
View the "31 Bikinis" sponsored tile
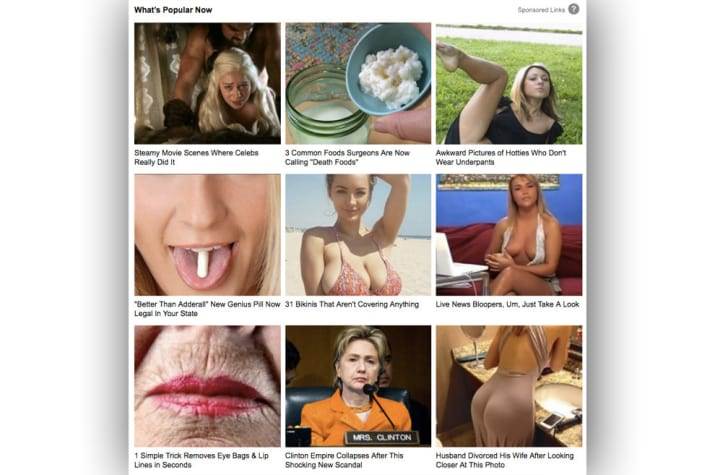coord(358,235)
